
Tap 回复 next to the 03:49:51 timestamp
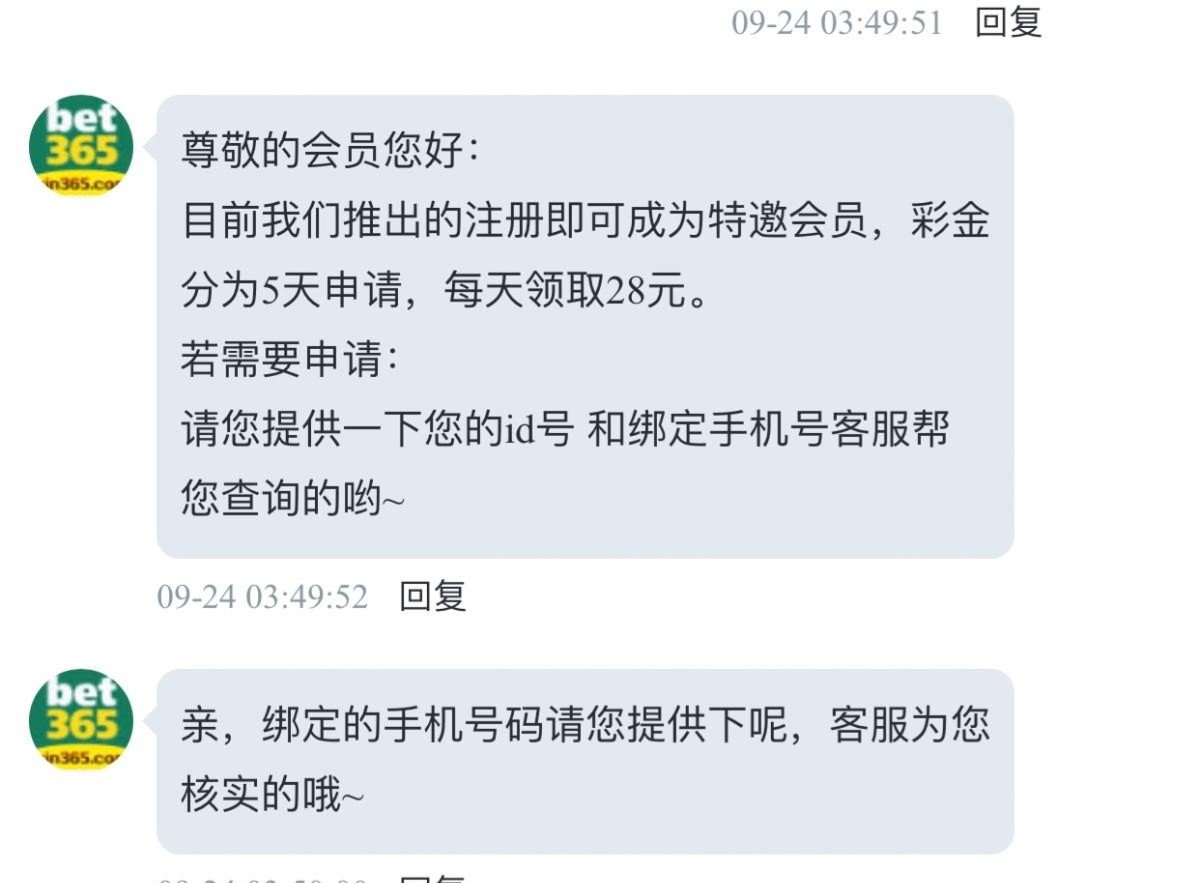tap(1008, 22)
